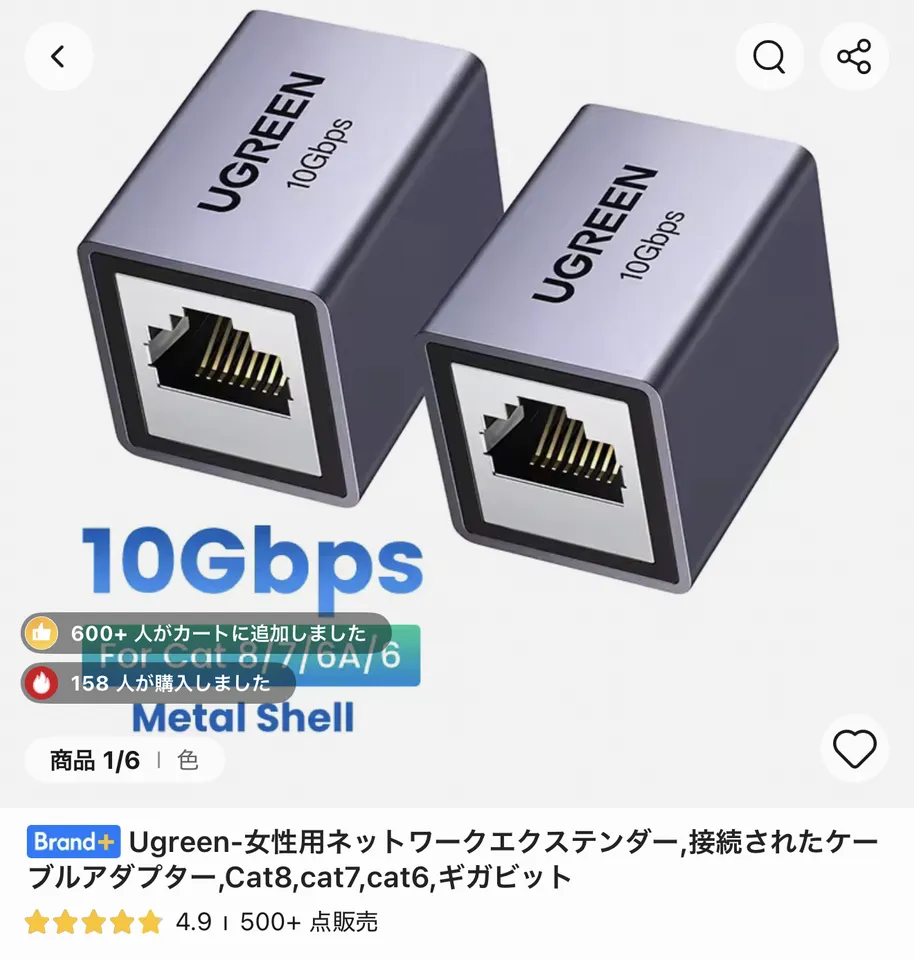Tap the back arrow icon
The height and width of the screenshot is (960, 914).
(x=59, y=57)
